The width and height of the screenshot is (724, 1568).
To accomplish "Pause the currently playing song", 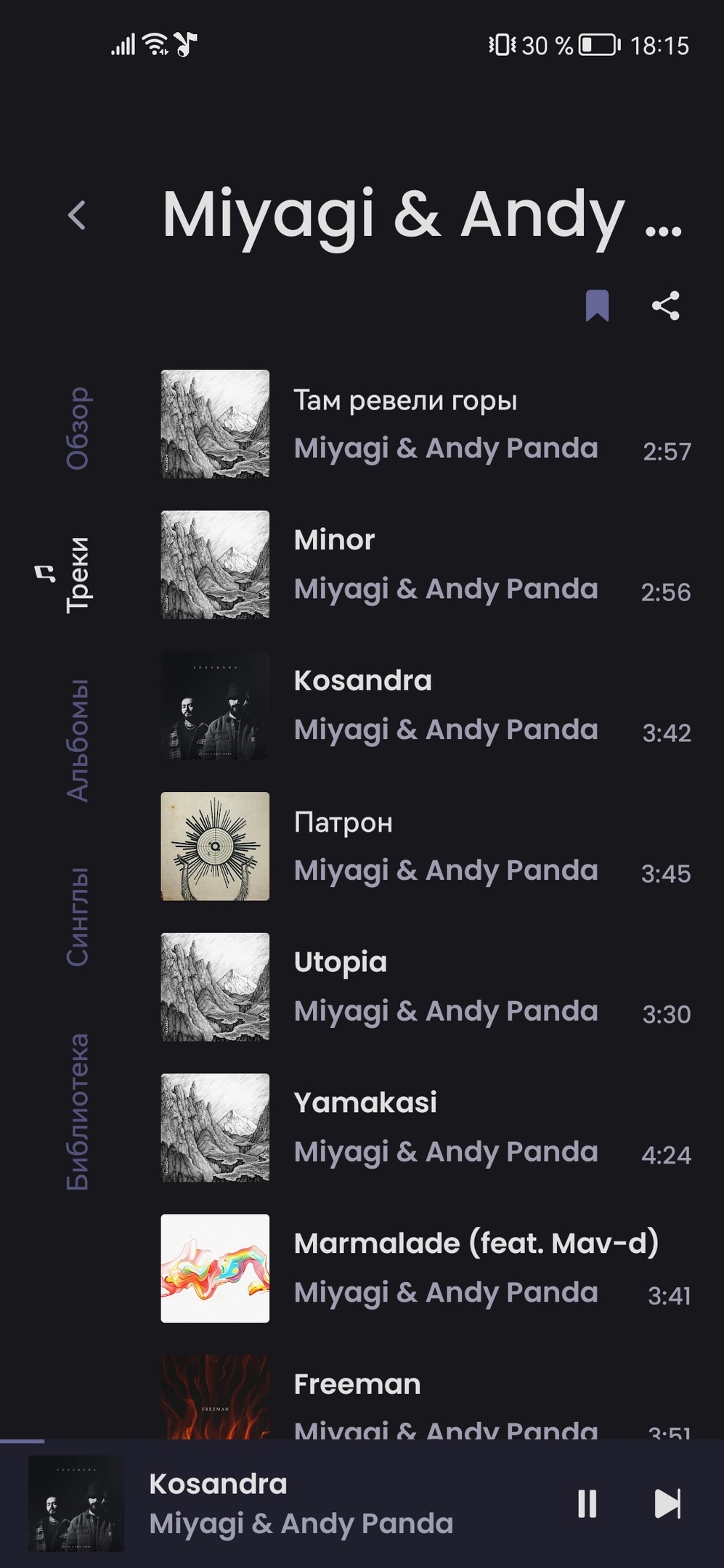I will point(587,1503).
